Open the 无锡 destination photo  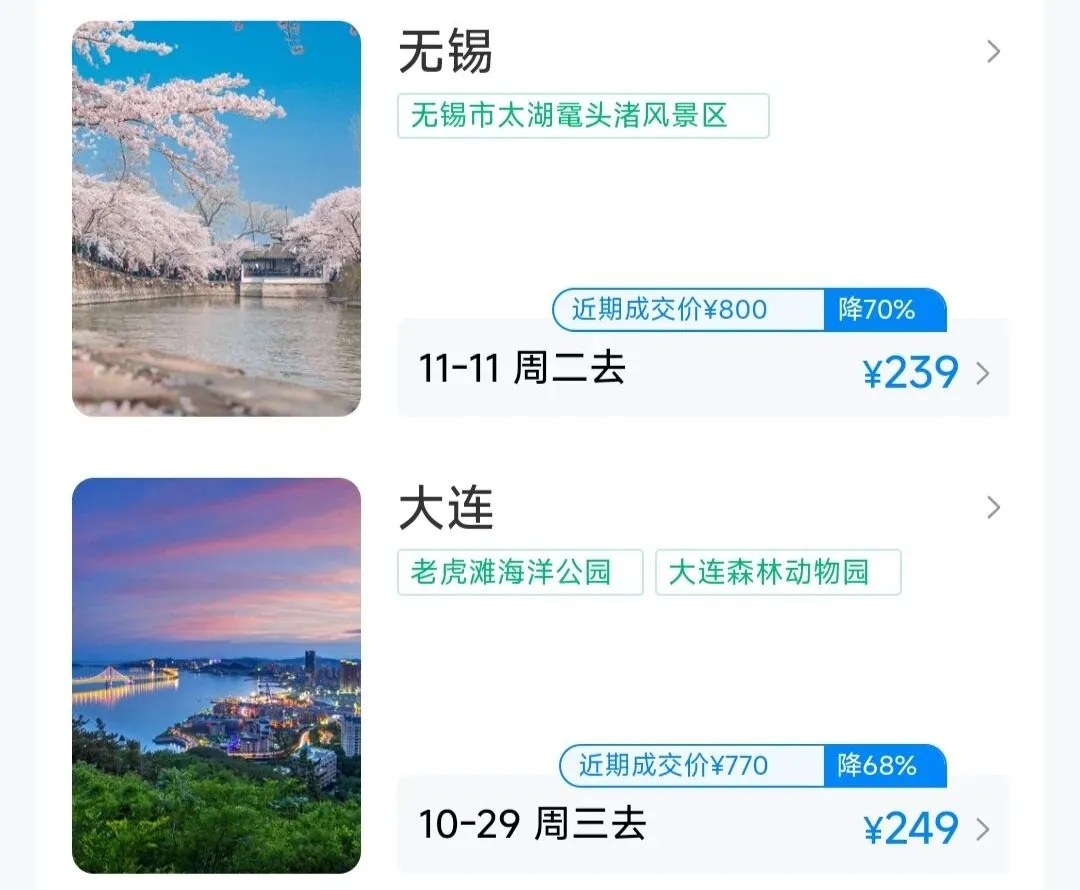click(216, 218)
